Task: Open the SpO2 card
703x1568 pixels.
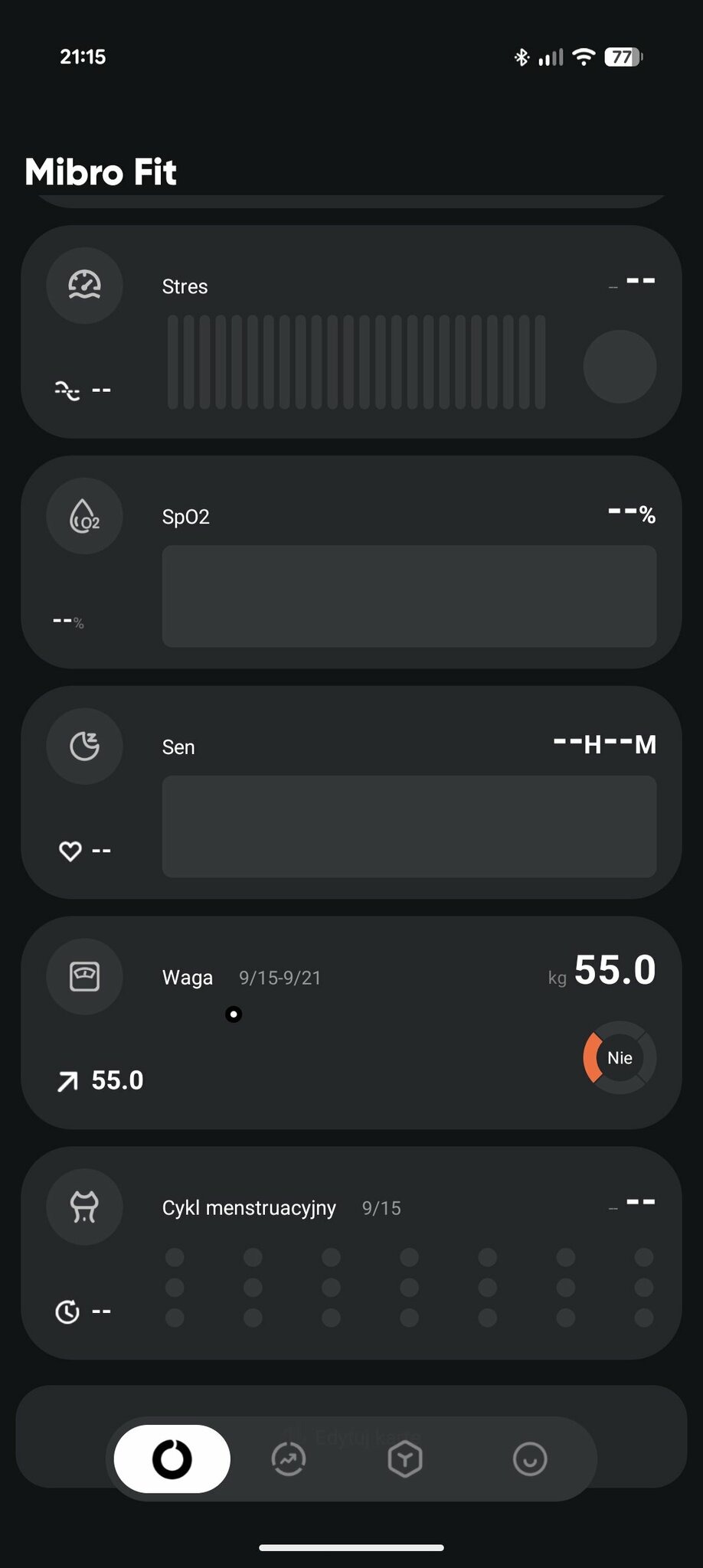Action: pyautogui.click(x=351, y=563)
